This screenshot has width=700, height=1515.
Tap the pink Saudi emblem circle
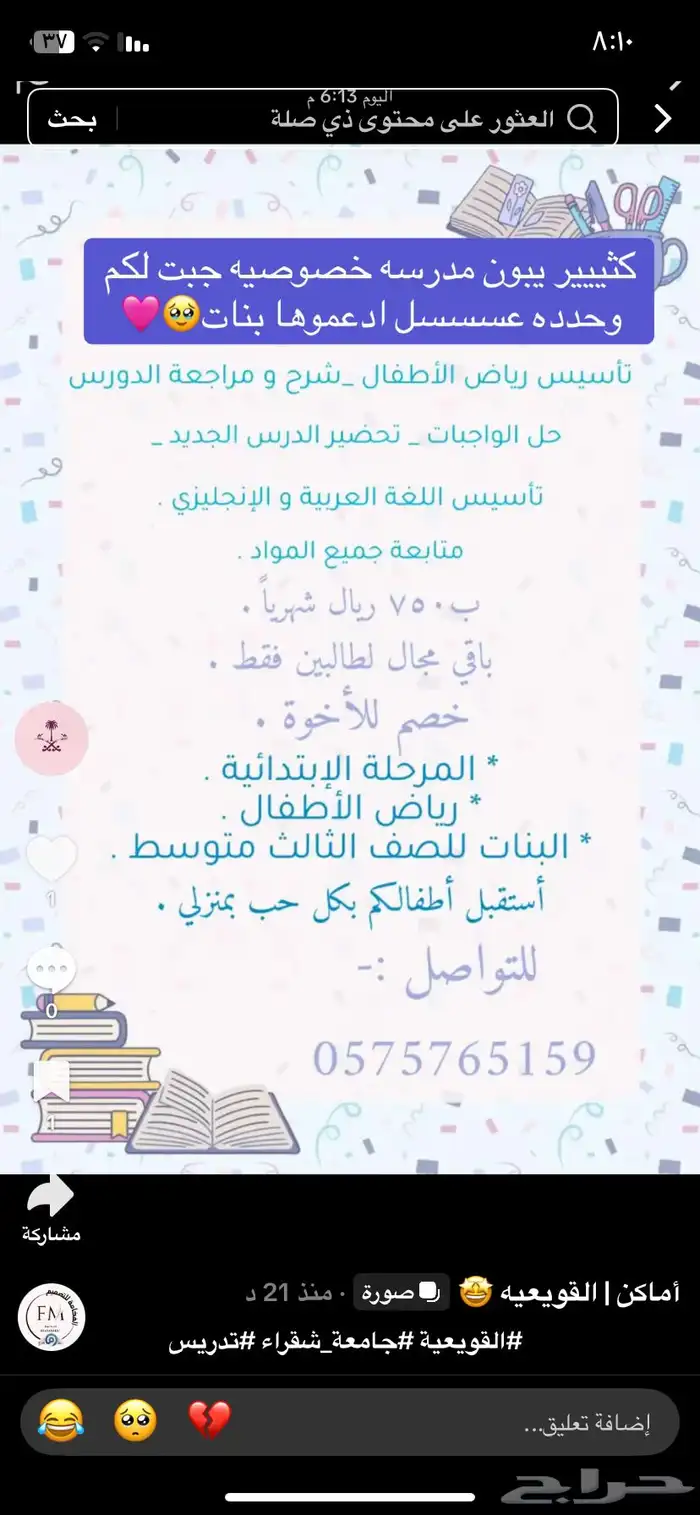52,738
